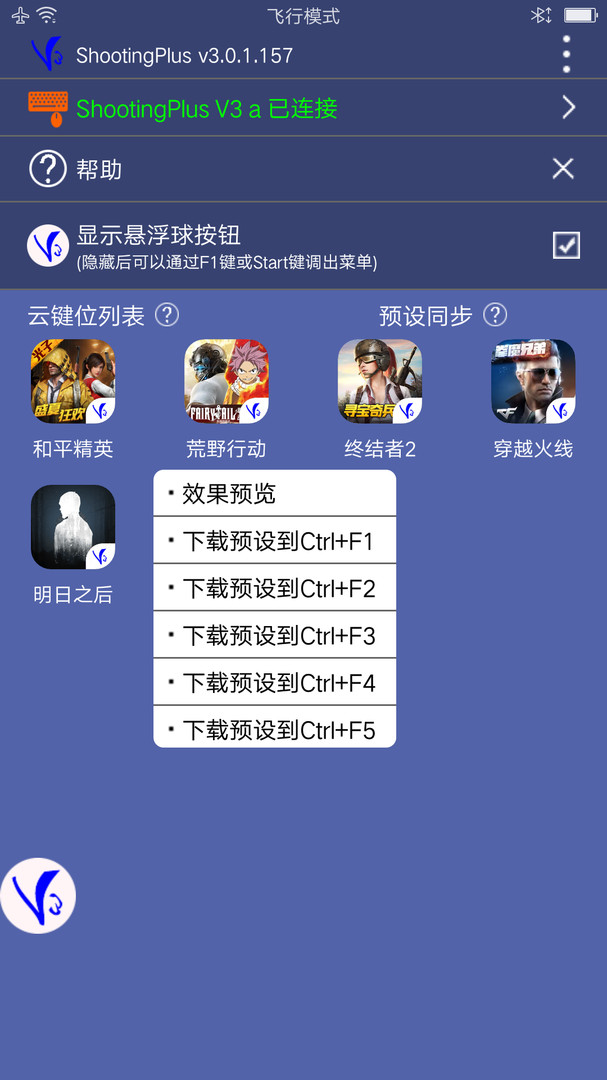Tap the floating ShootingPlus ball button
Image resolution: width=607 pixels, height=1080 pixels.
pyautogui.click(x=38, y=895)
